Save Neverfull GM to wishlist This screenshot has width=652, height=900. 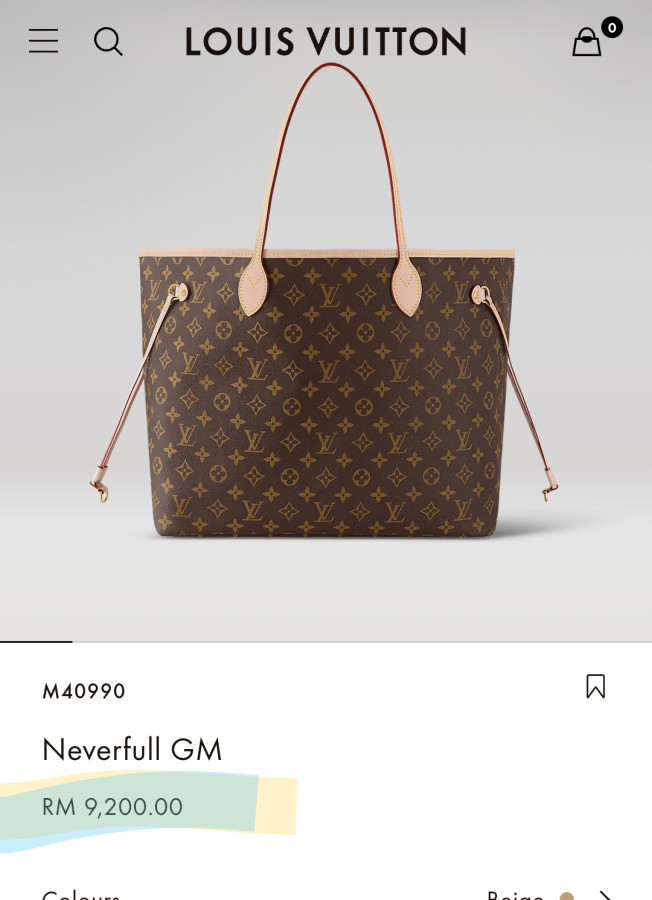pos(596,686)
